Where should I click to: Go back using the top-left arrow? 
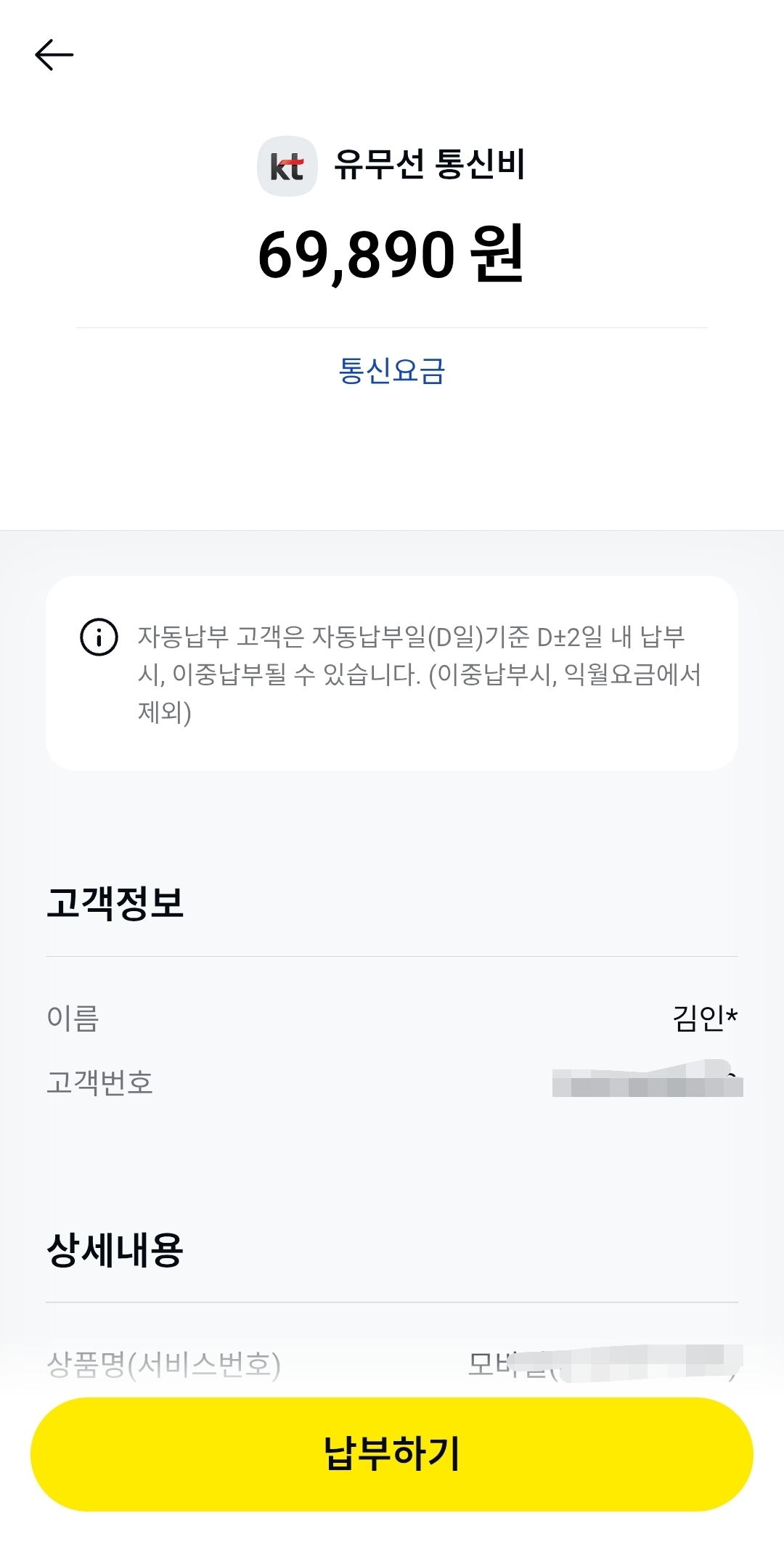[x=54, y=55]
